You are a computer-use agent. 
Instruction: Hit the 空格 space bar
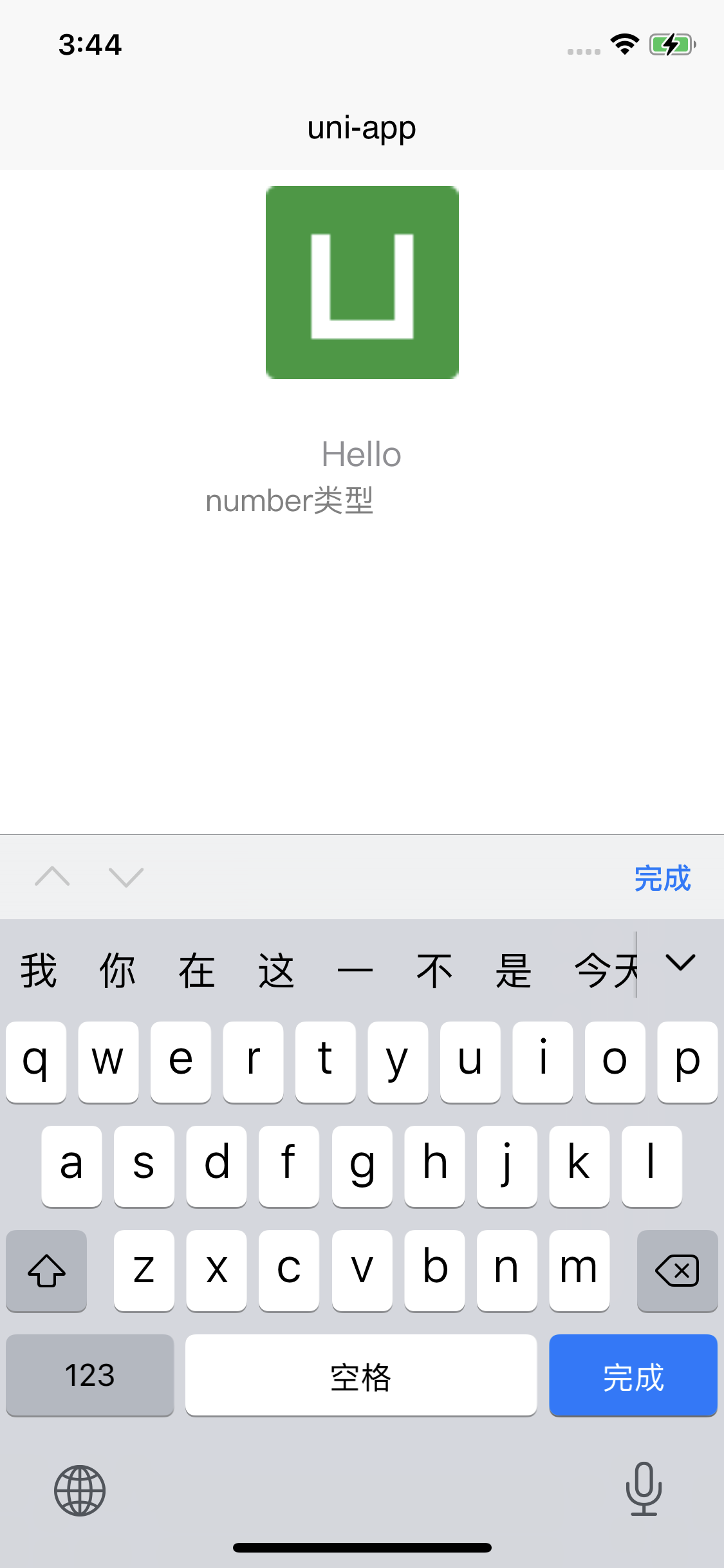361,1375
